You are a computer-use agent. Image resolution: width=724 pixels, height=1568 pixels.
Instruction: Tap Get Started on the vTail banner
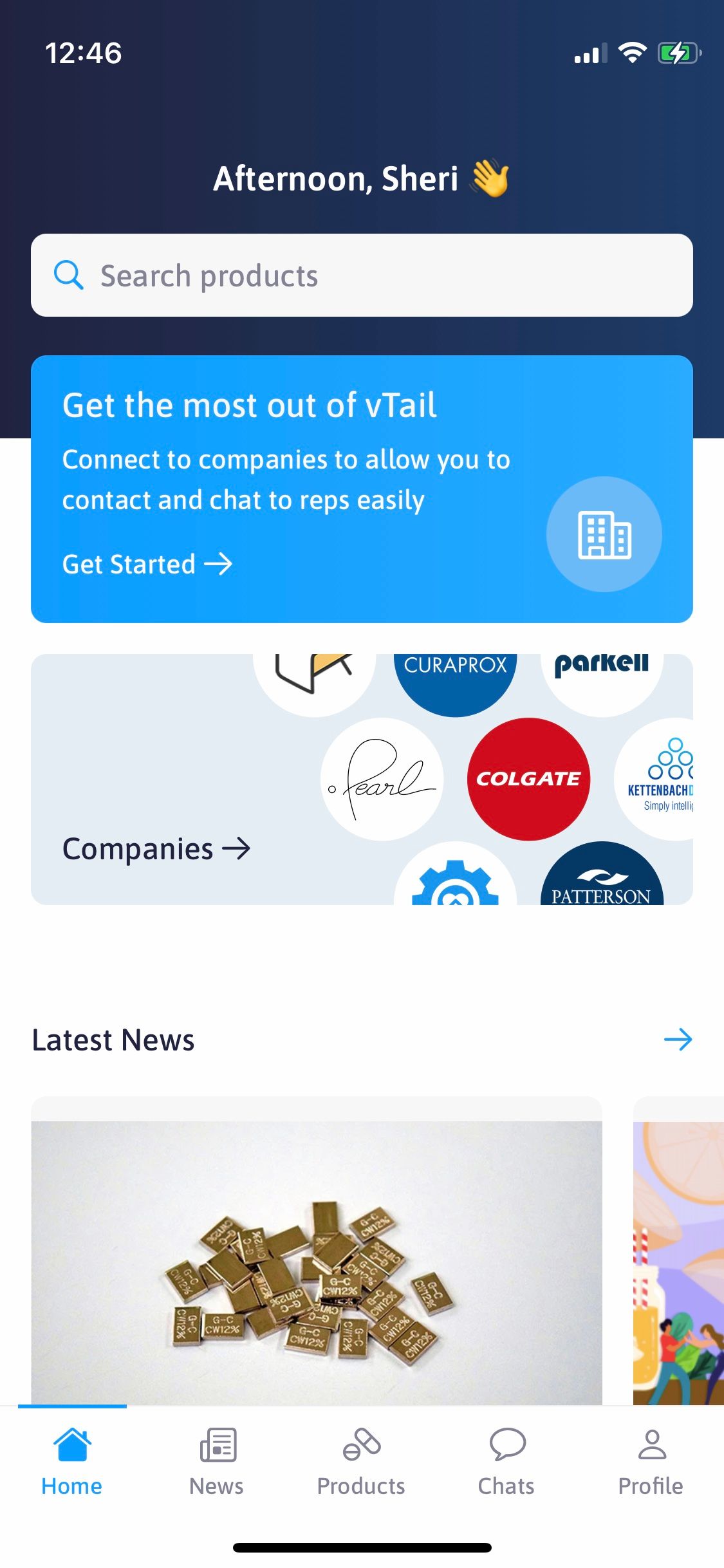(x=147, y=564)
